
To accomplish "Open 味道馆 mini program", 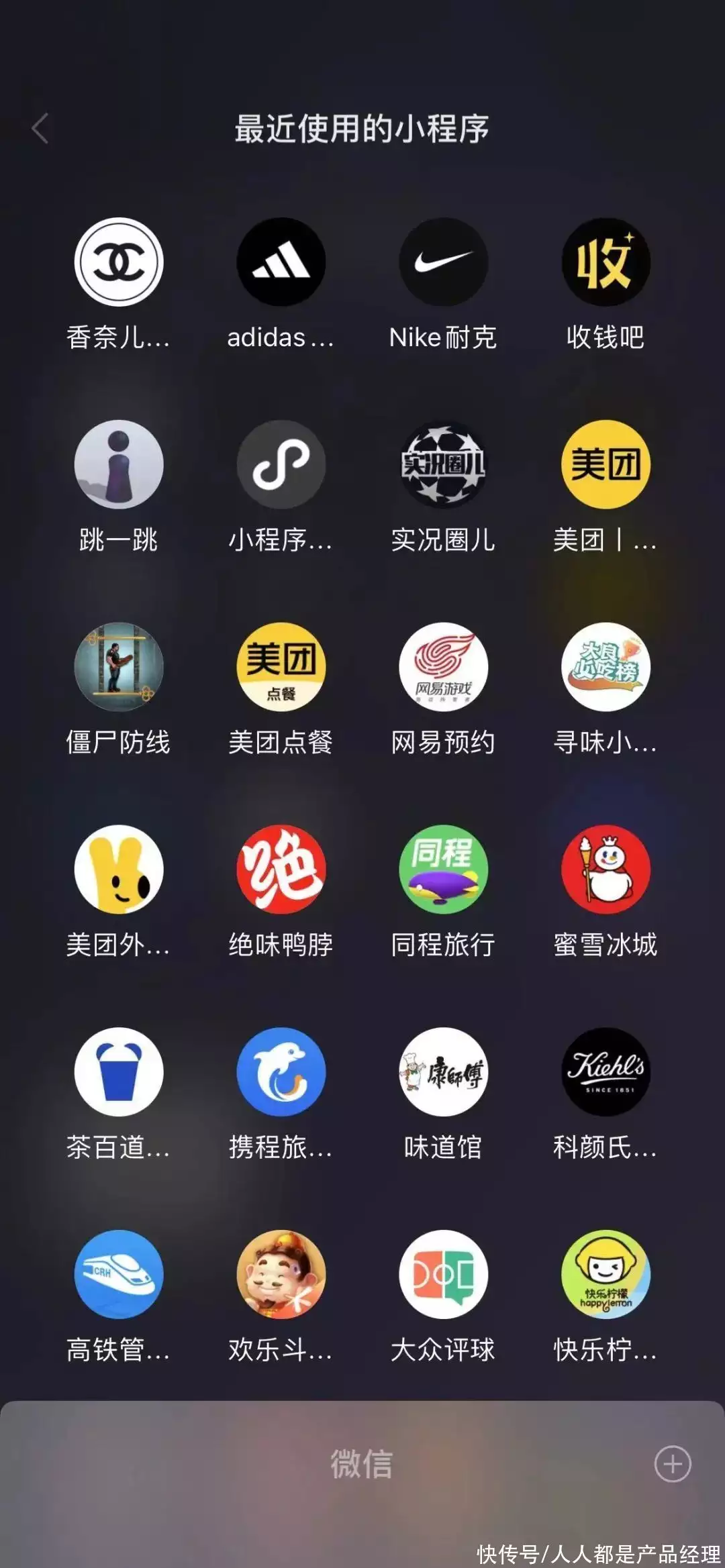I will click(443, 1072).
